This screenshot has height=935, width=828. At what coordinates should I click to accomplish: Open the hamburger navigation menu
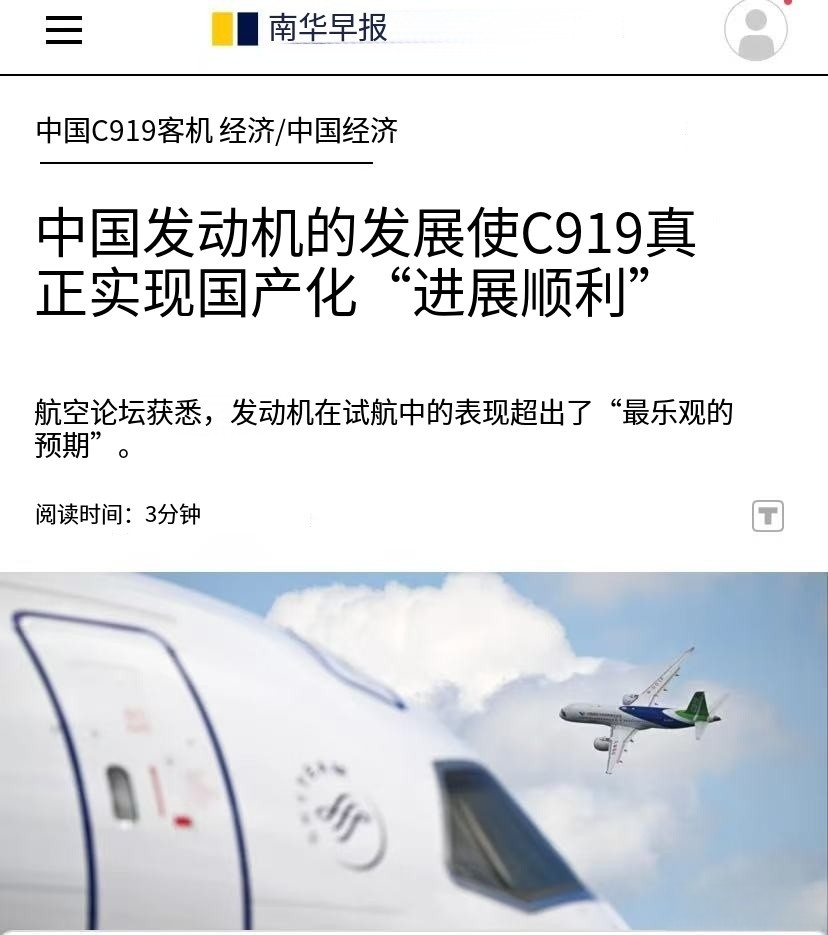(x=64, y=30)
